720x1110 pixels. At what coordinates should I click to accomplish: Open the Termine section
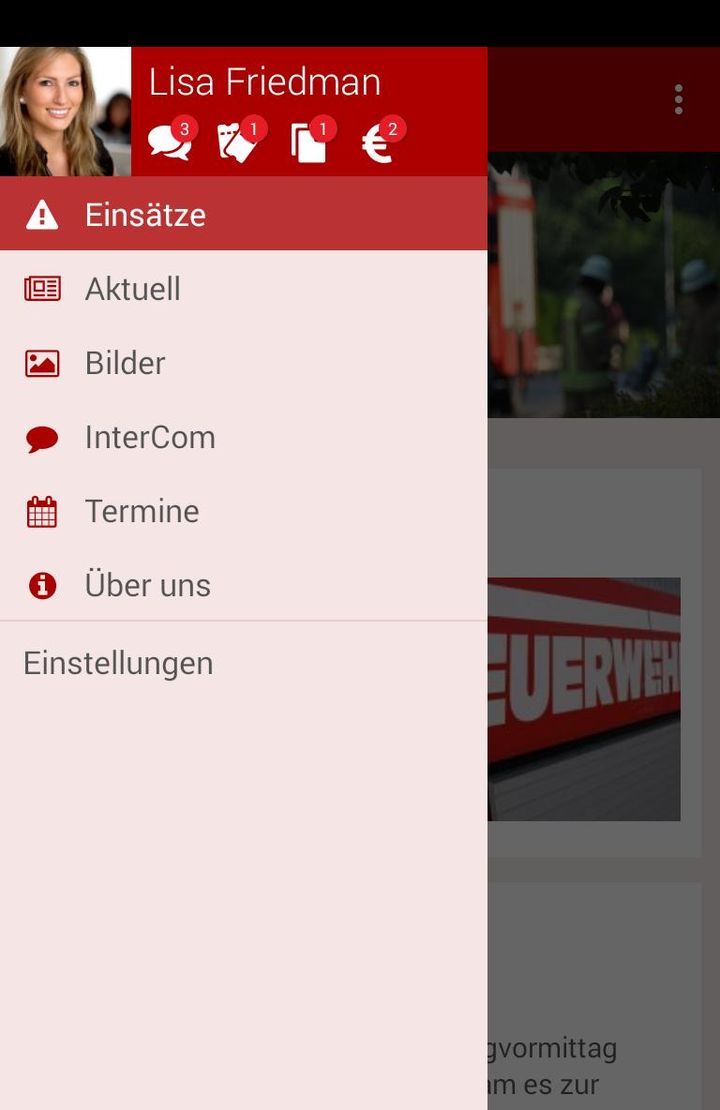pos(141,510)
